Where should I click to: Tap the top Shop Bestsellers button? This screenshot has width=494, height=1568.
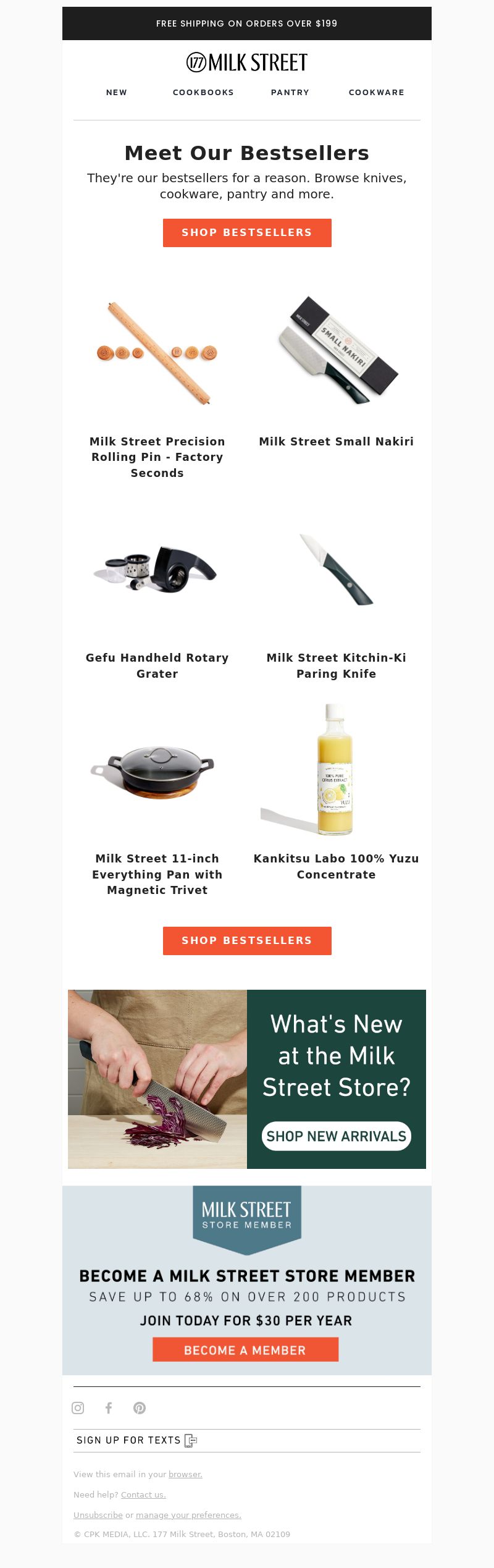click(247, 233)
